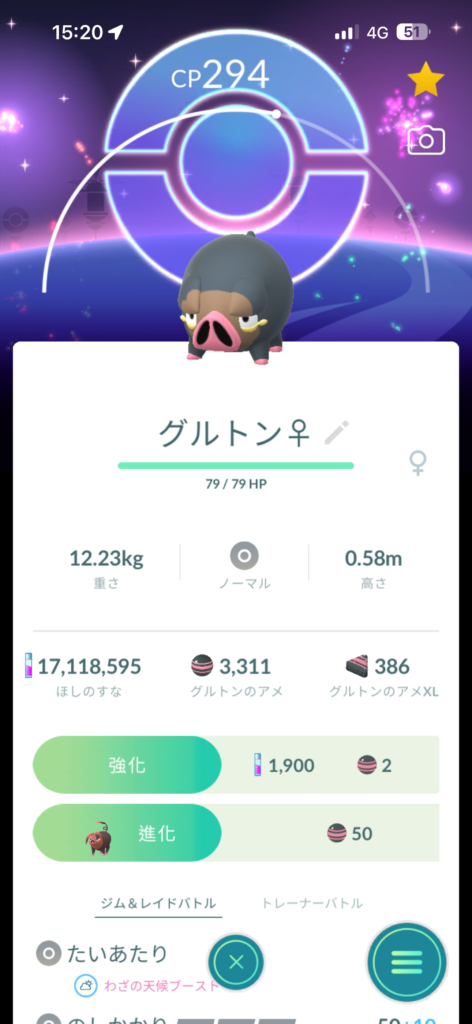Switch to the トレーナーバトル tab

point(312,903)
